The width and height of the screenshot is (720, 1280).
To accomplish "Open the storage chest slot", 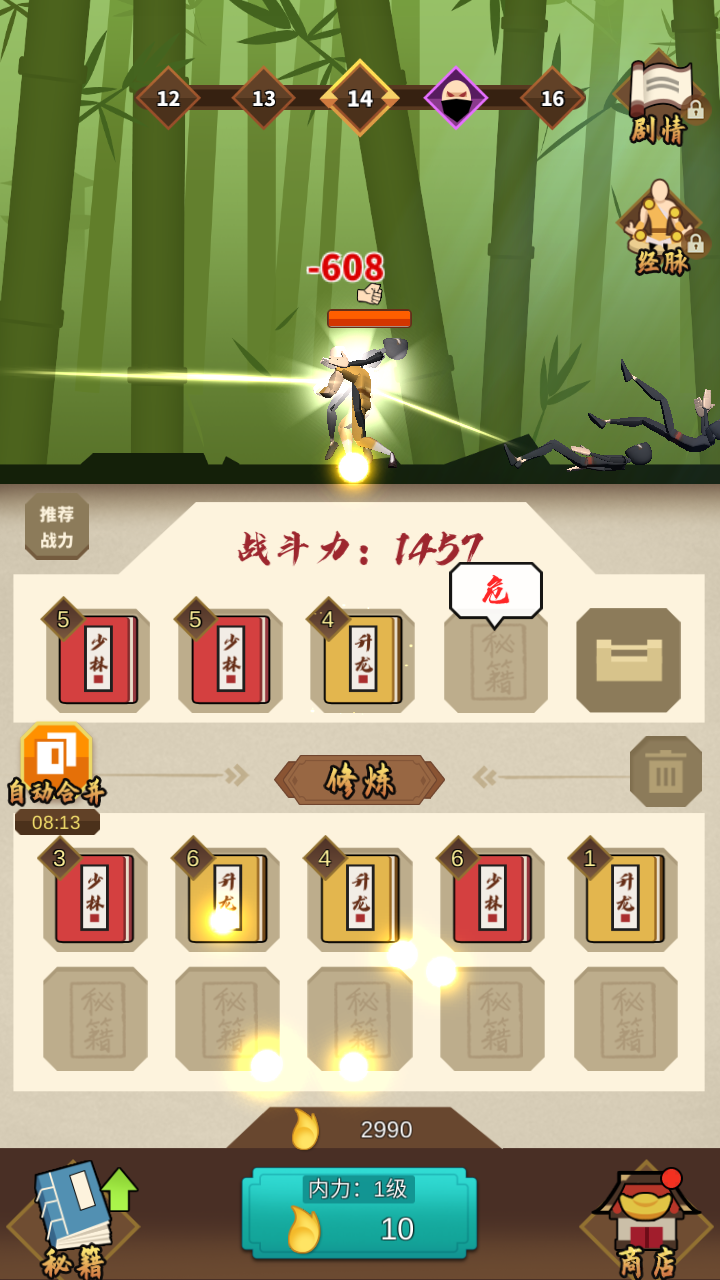I will pyautogui.click(x=628, y=660).
